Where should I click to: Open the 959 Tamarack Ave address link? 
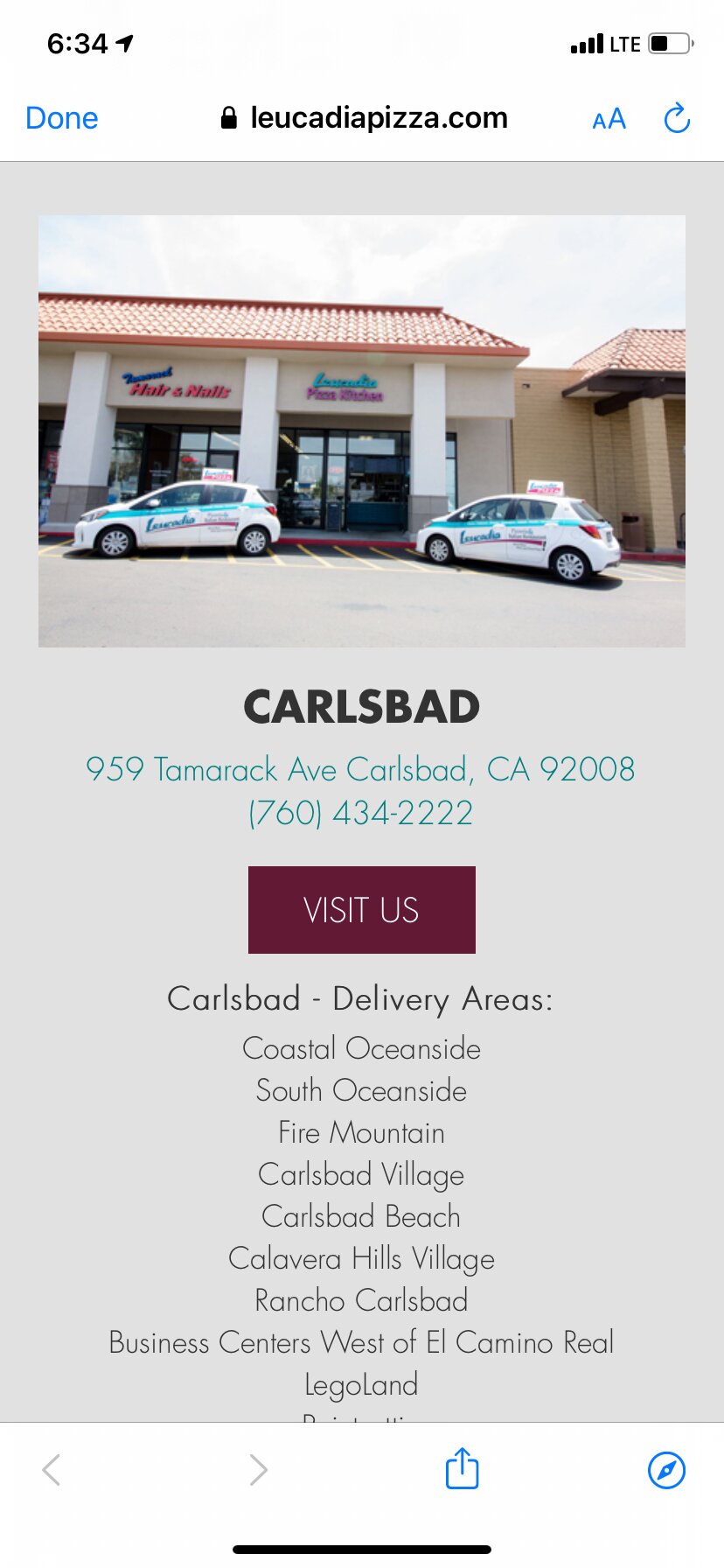[x=360, y=770]
